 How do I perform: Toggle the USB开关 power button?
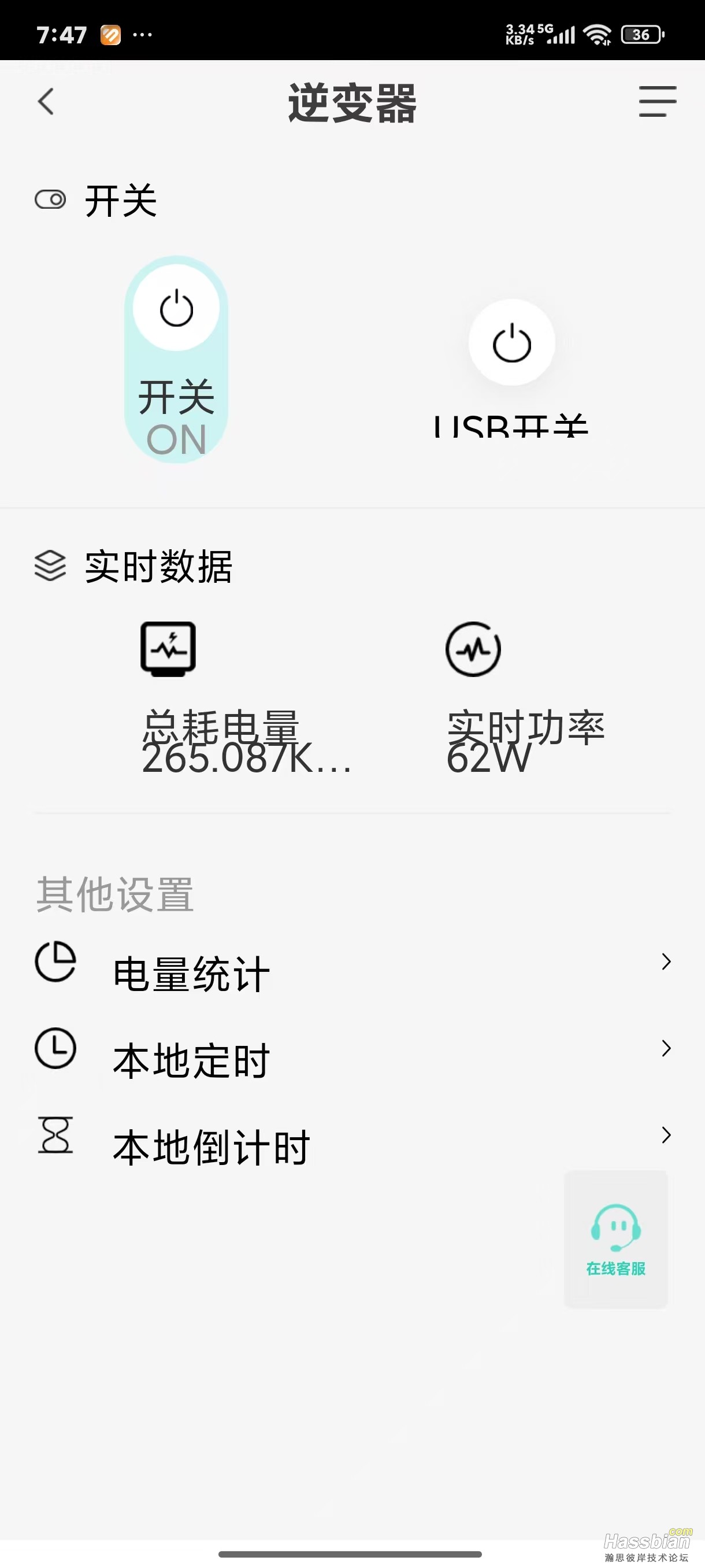511,343
